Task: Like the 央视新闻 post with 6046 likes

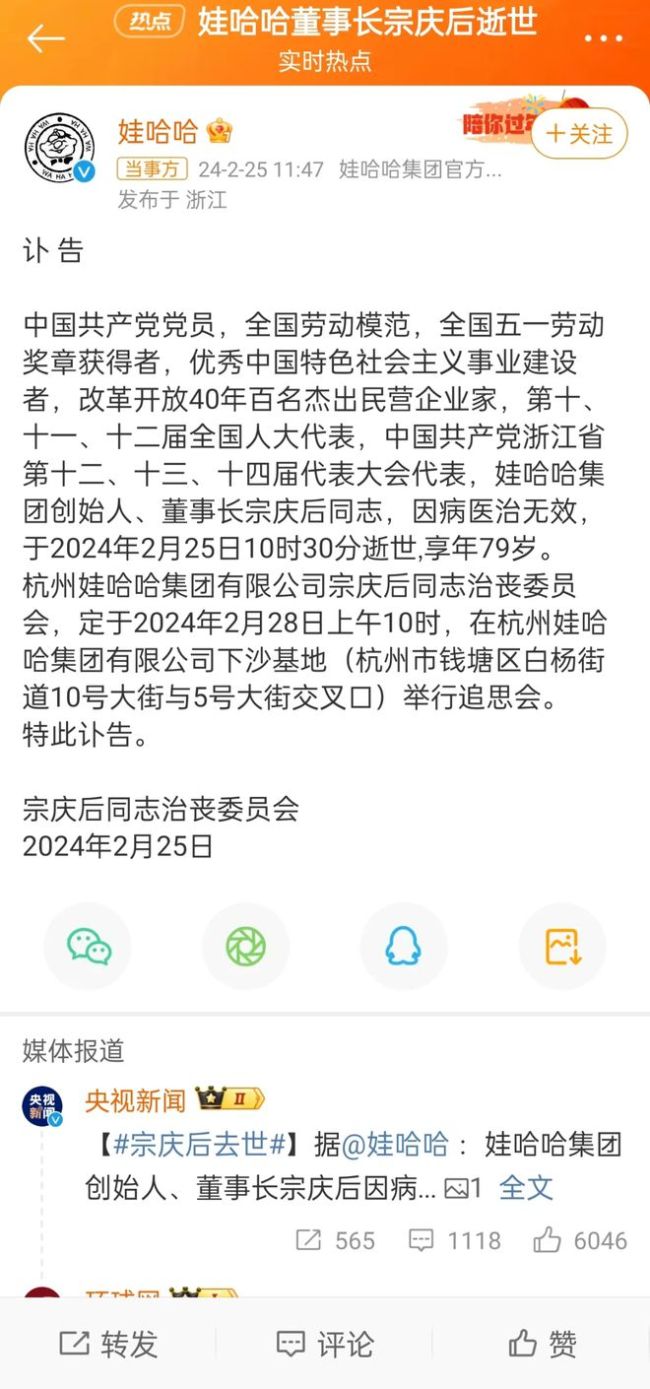Action: [580, 1241]
